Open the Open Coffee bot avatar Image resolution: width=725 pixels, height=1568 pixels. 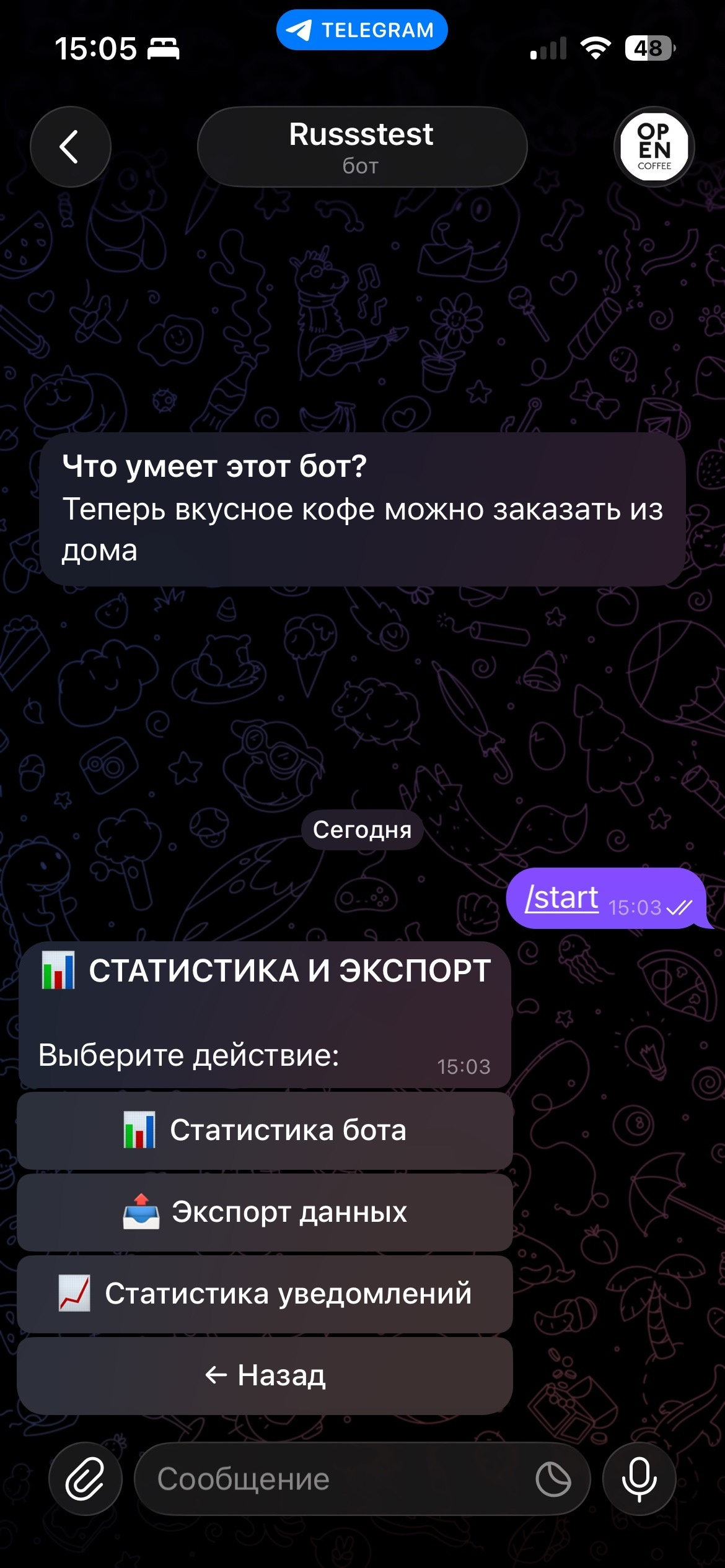coord(654,147)
